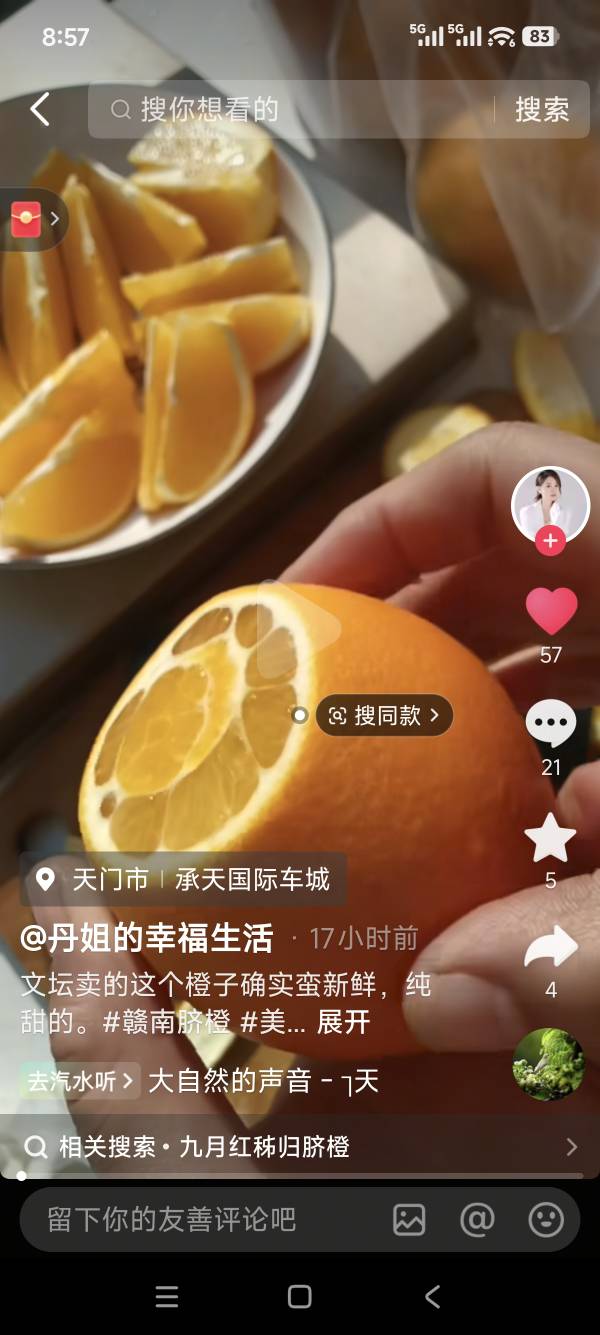Screen dimensions: 600x1335
Task: Tap the 搜索 button
Action: point(542,109)
